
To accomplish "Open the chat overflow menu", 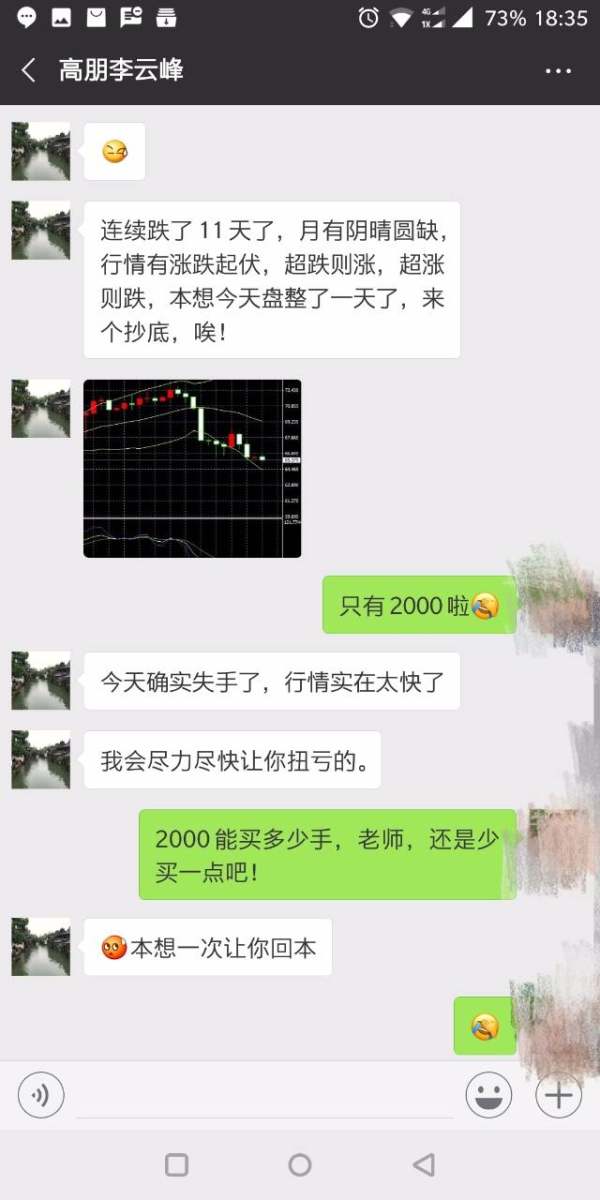I will (558, 71).
